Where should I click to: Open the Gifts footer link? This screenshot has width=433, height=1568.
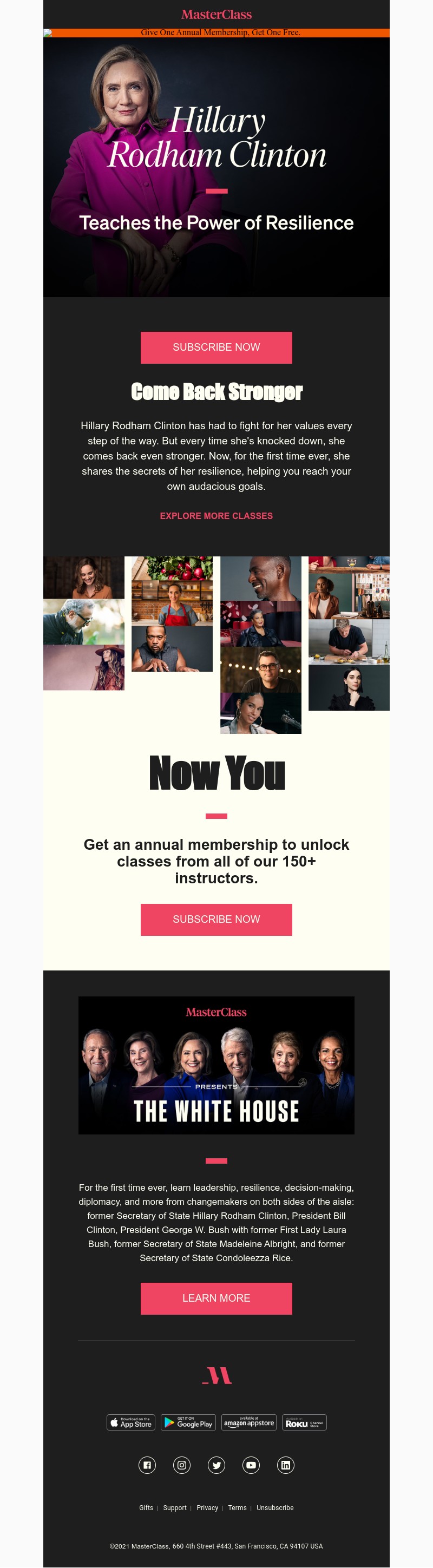tap(146, 1508)
